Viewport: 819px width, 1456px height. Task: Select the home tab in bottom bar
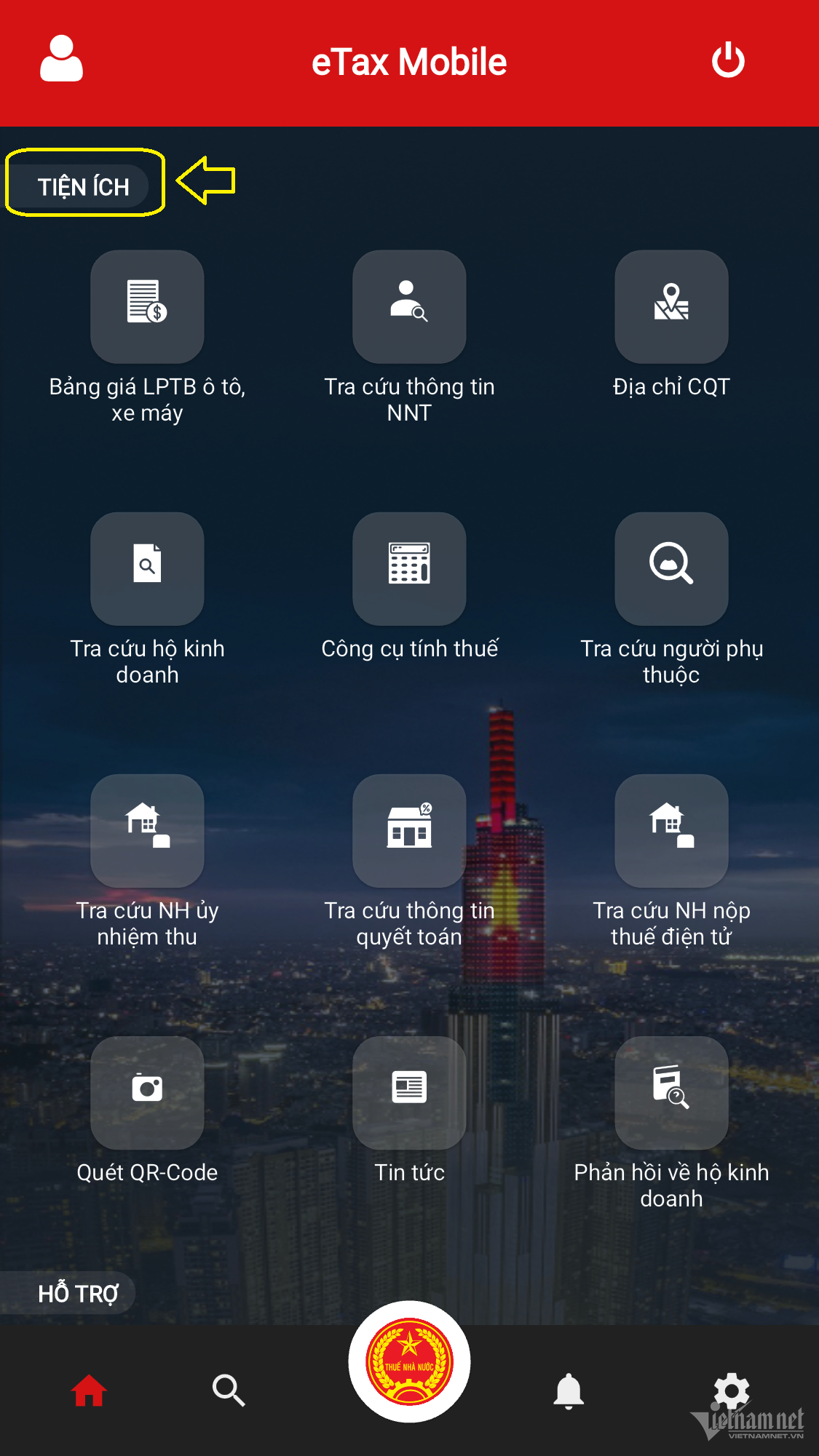click(x=87, y=1391)
